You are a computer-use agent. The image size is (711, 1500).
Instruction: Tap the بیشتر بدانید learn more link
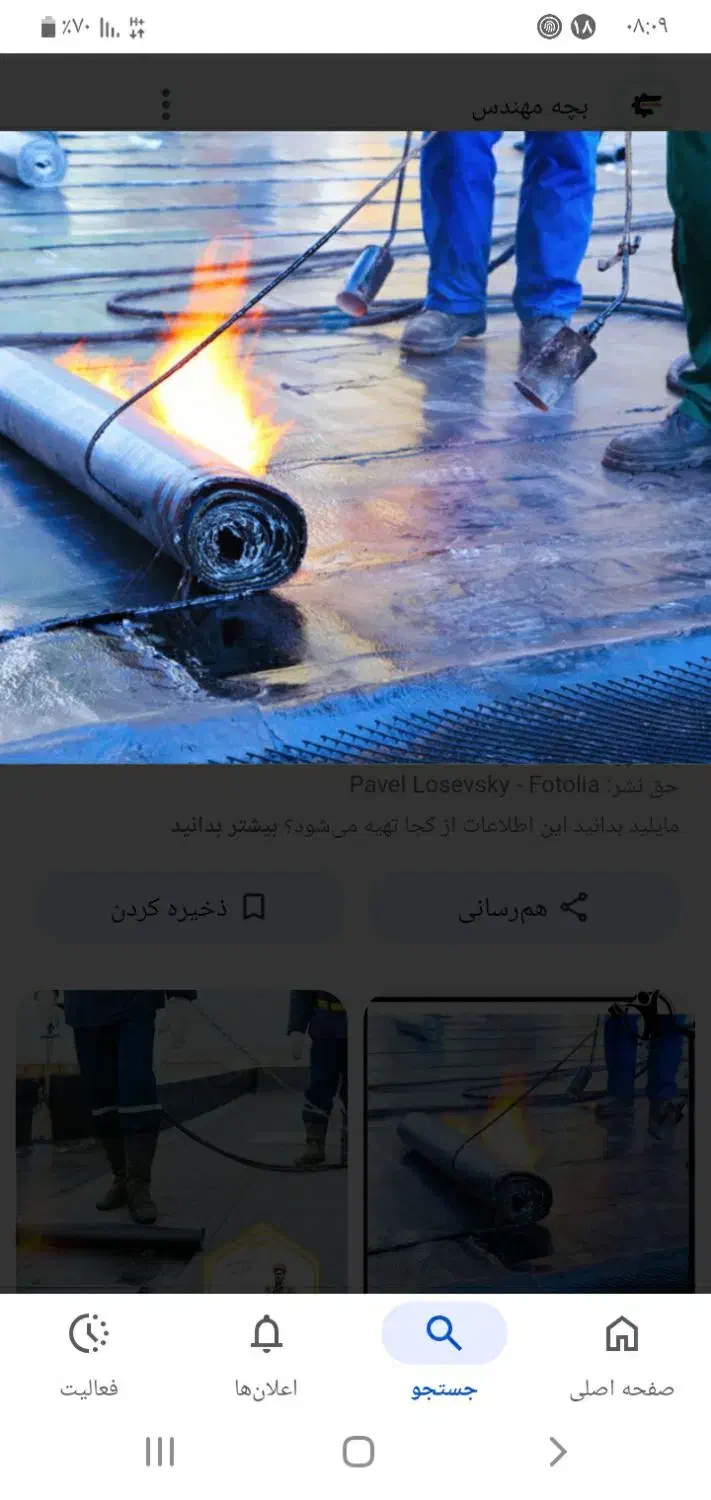coord(220,826)
